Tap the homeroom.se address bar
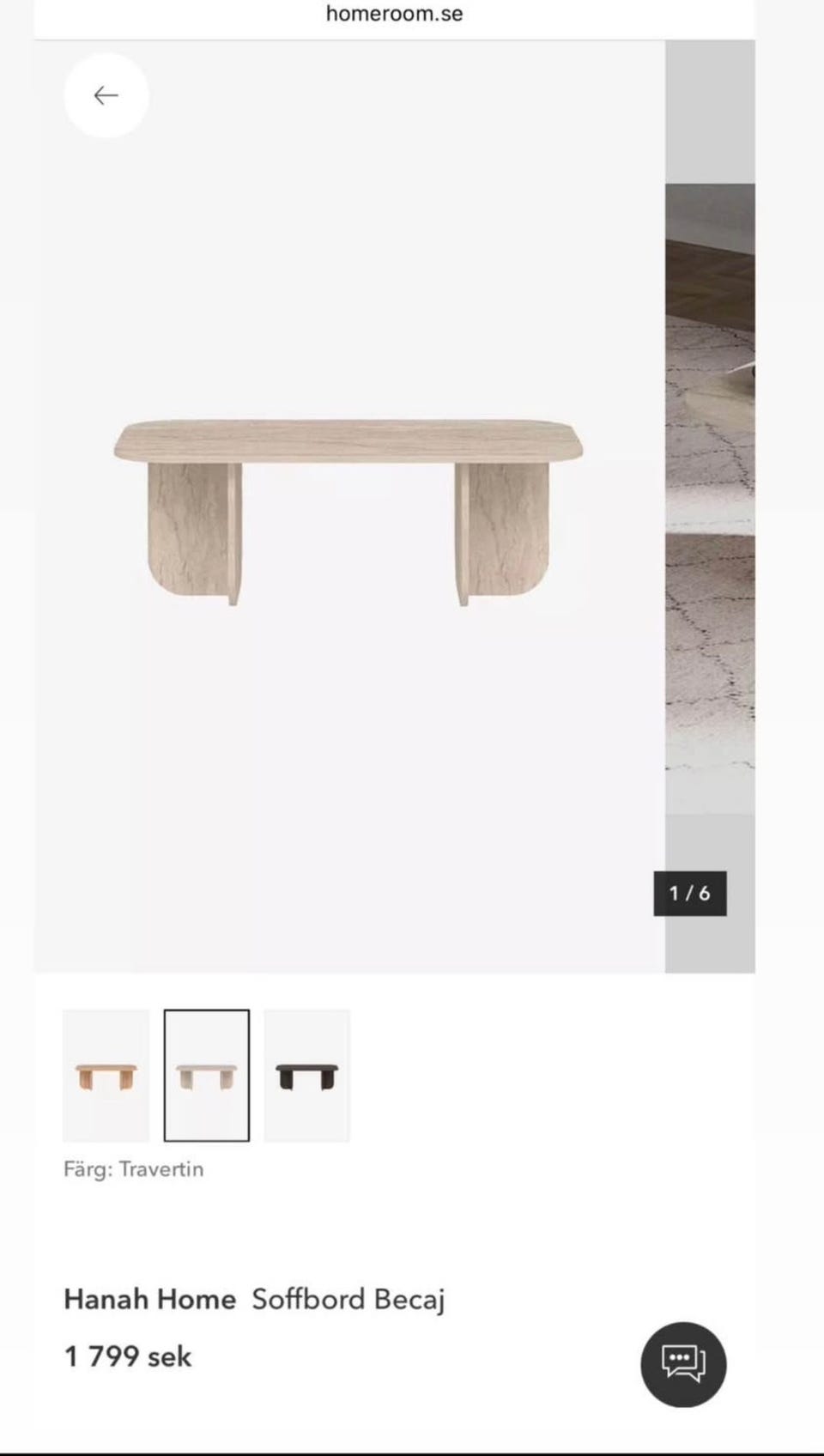The height and width of the screenshot is (1456, 824). pos(394,13)
